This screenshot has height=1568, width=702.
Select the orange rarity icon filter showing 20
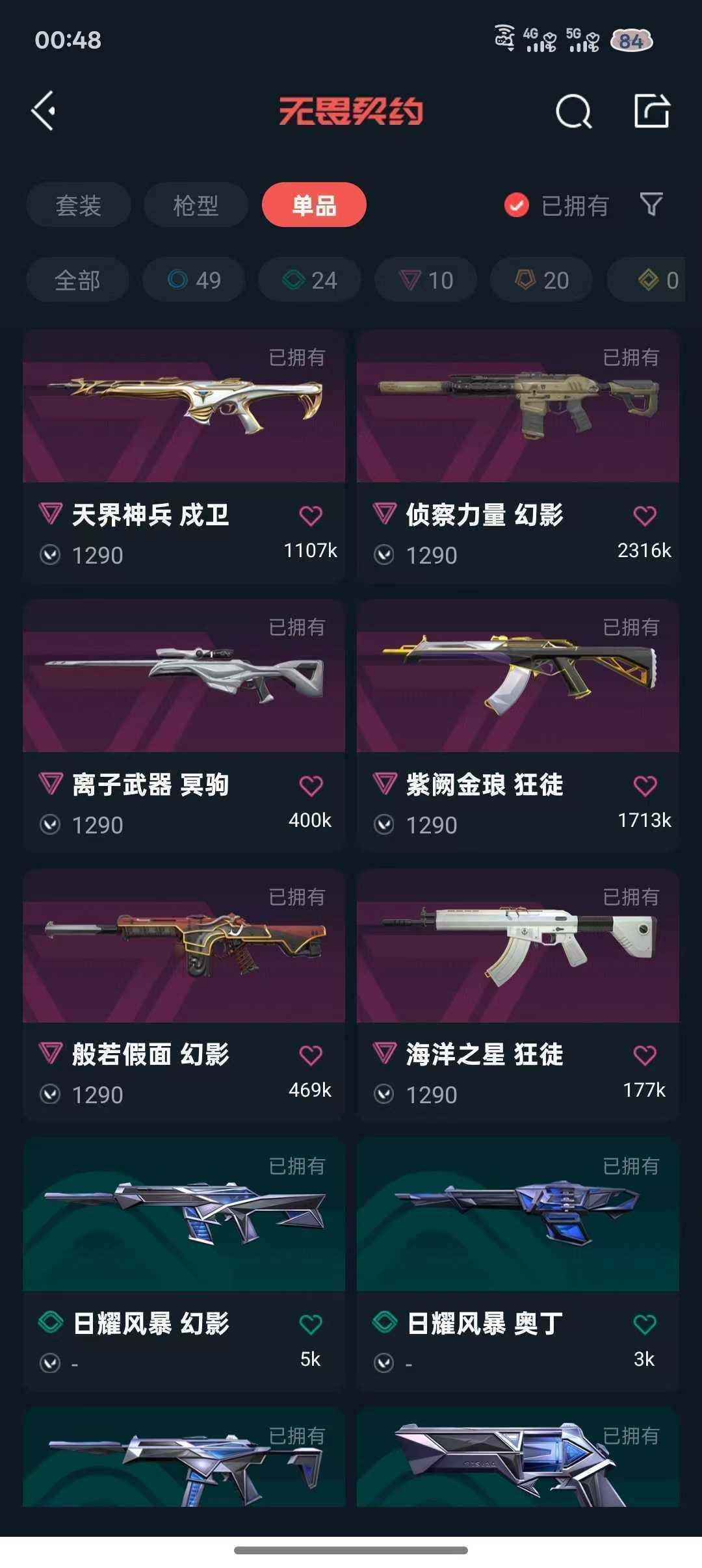coord(539,280)
